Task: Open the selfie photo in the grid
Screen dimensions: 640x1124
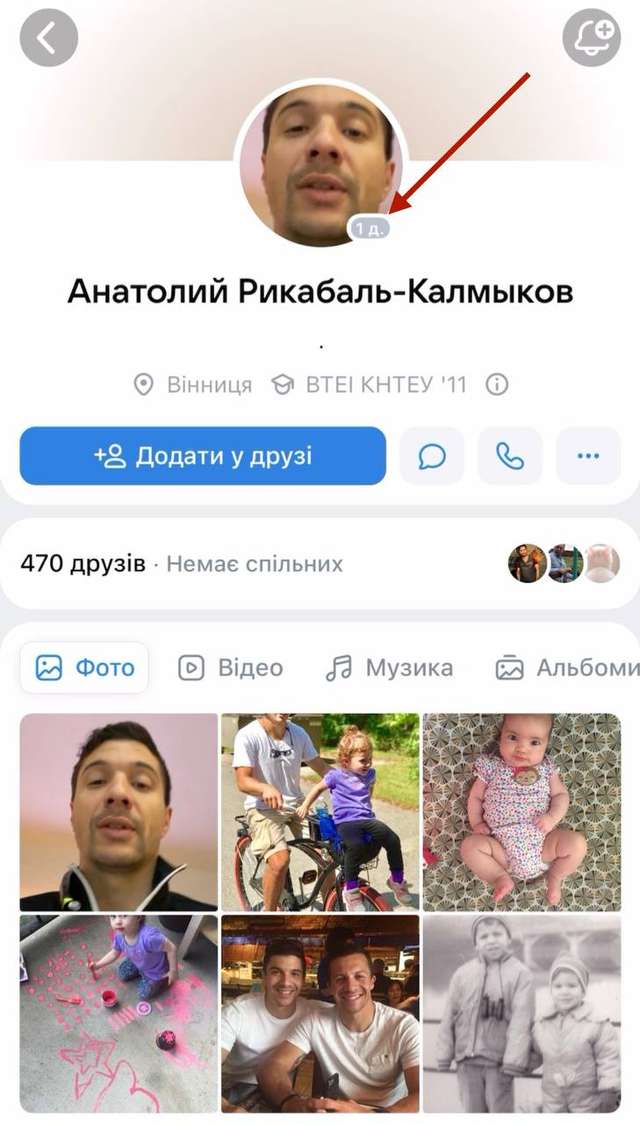Action: 118,811
